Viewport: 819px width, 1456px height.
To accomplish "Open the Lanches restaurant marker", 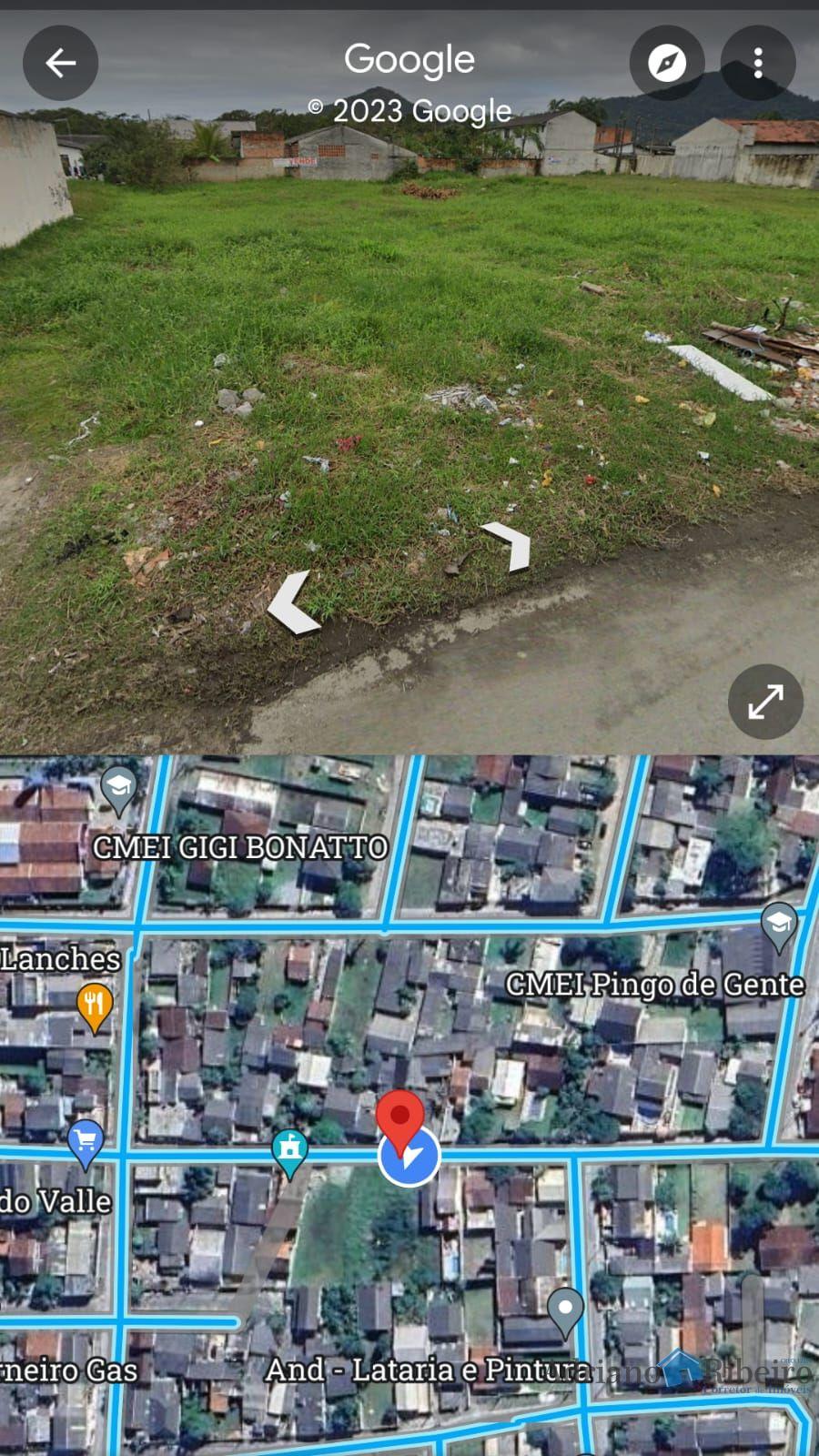I will 95,1008.
